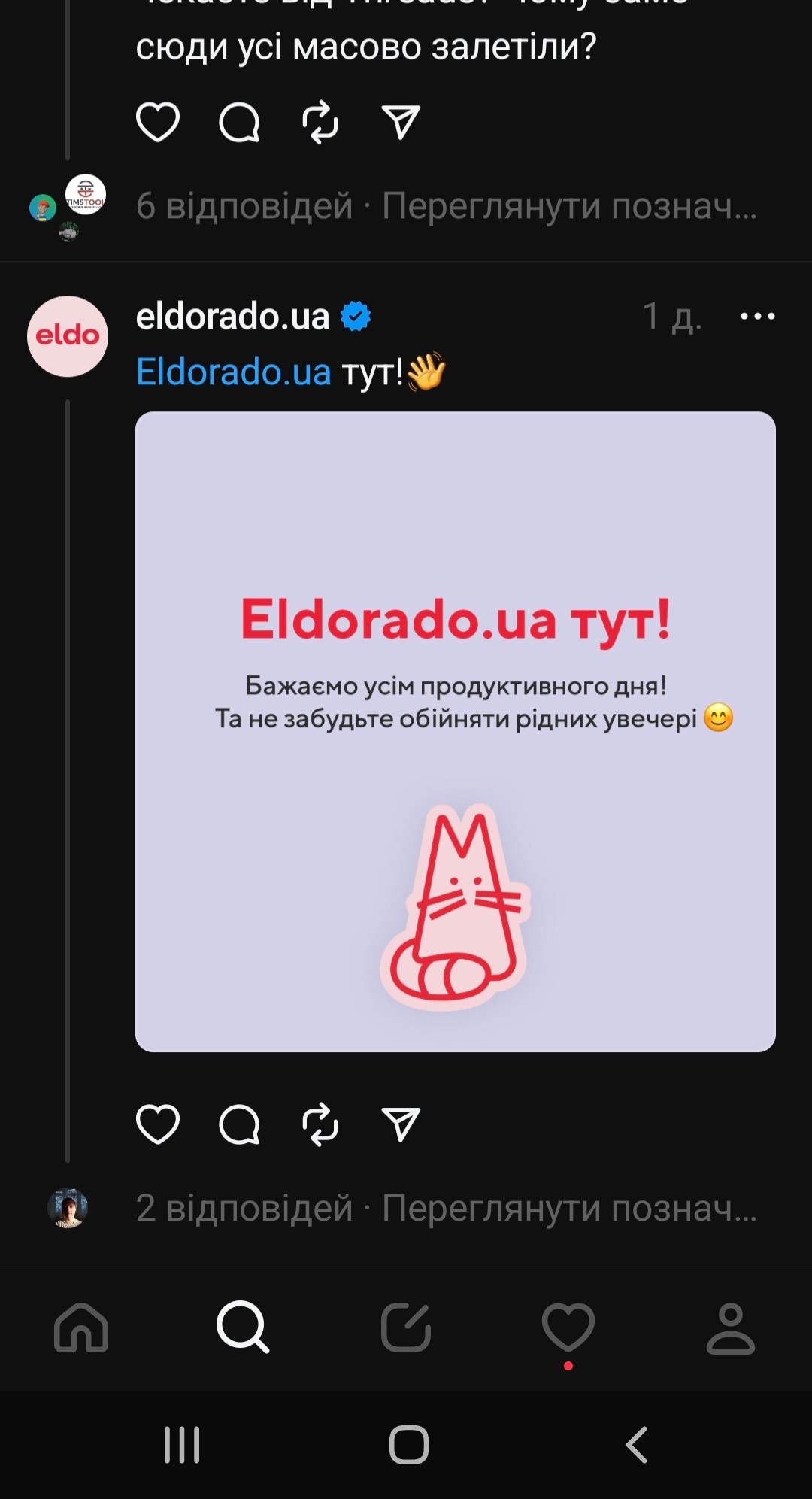This screenshot has width=812, height=1499.
Task: Like the eldorado.ua post
Action: (158, 1124)
